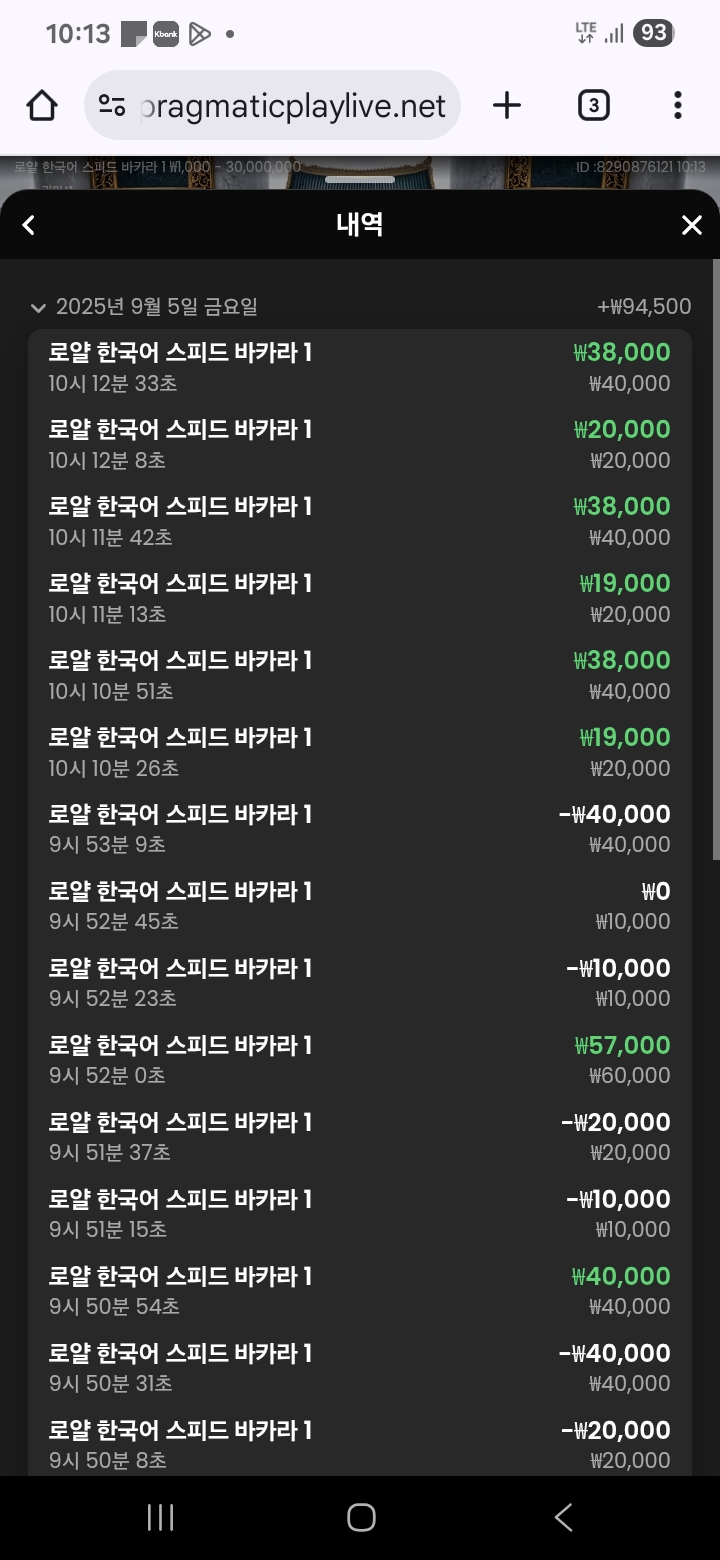Open the recent apps view

tap(160, 1517)
